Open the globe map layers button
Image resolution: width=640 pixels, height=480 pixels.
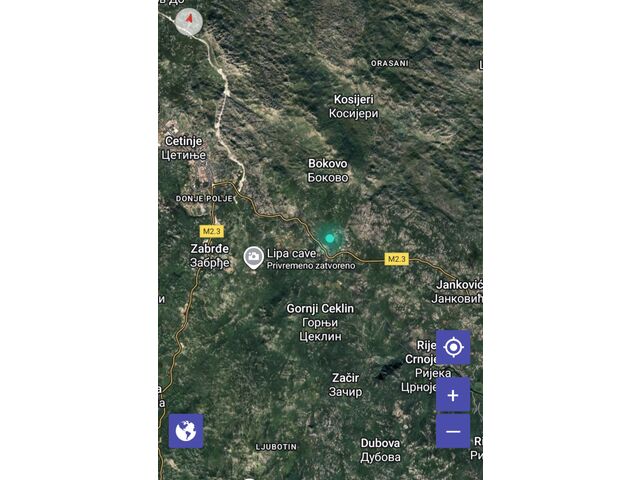(186, 431)
